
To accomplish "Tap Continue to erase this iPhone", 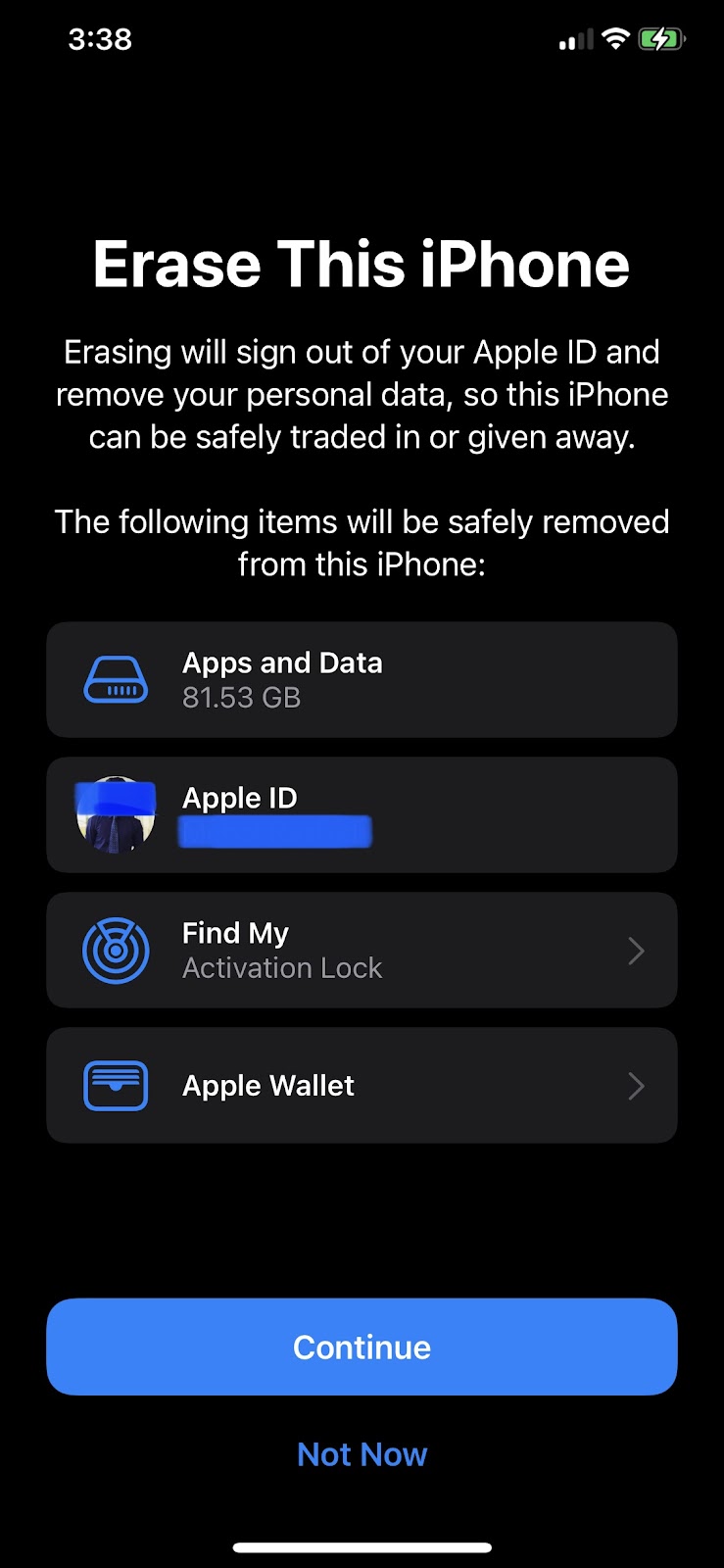I will pyautogui.click(x=362, y=1347).
